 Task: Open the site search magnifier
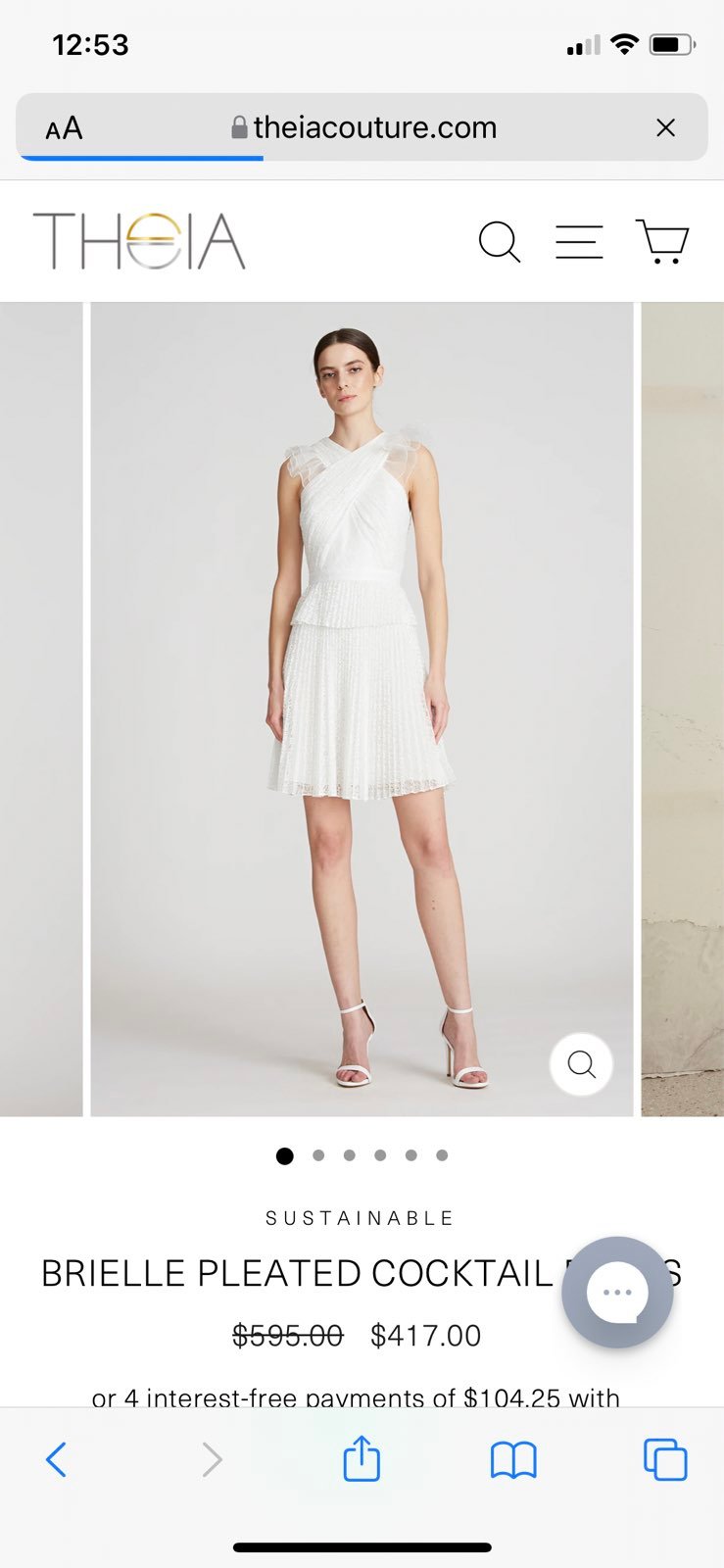(500, 241)
